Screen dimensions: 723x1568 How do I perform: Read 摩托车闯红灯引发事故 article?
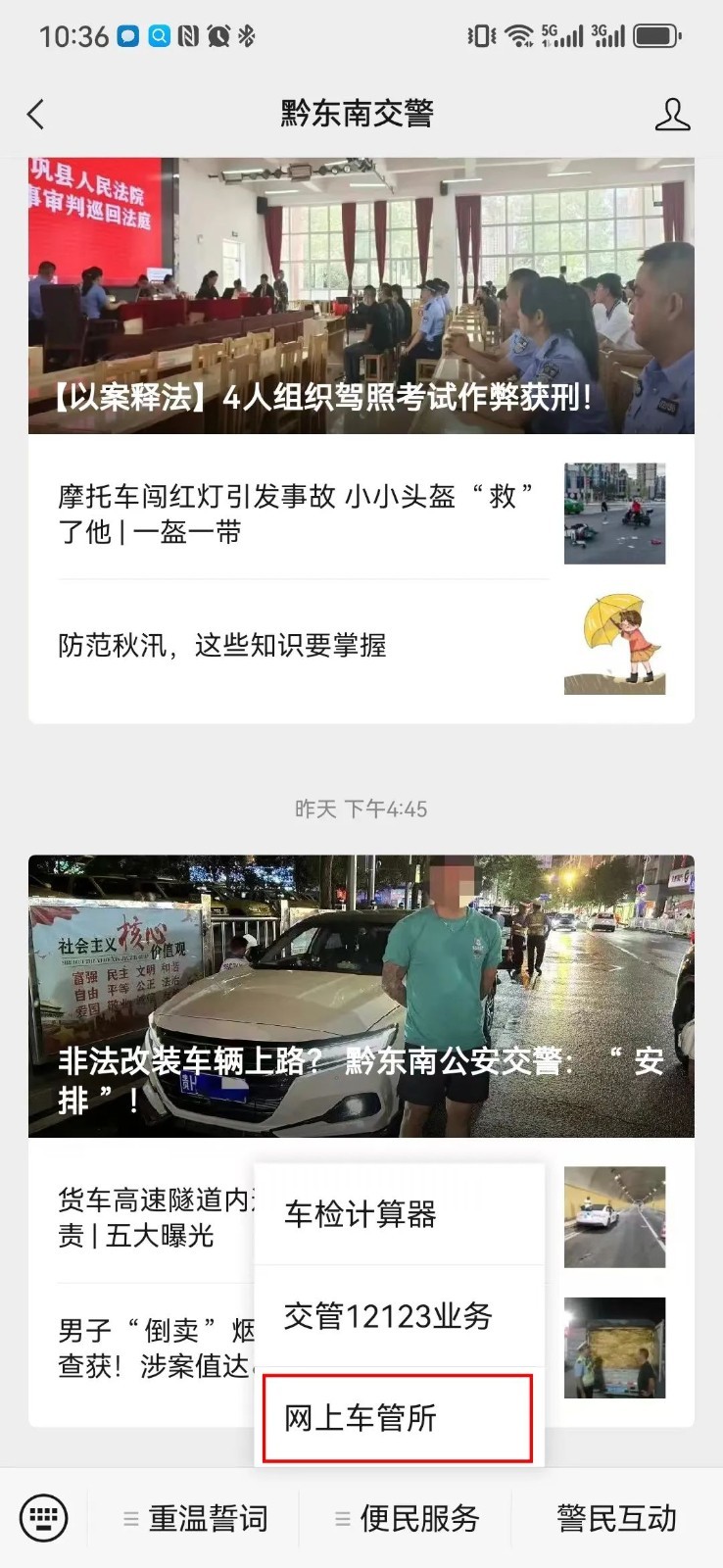pyautogui.click(x=294, y=514)
